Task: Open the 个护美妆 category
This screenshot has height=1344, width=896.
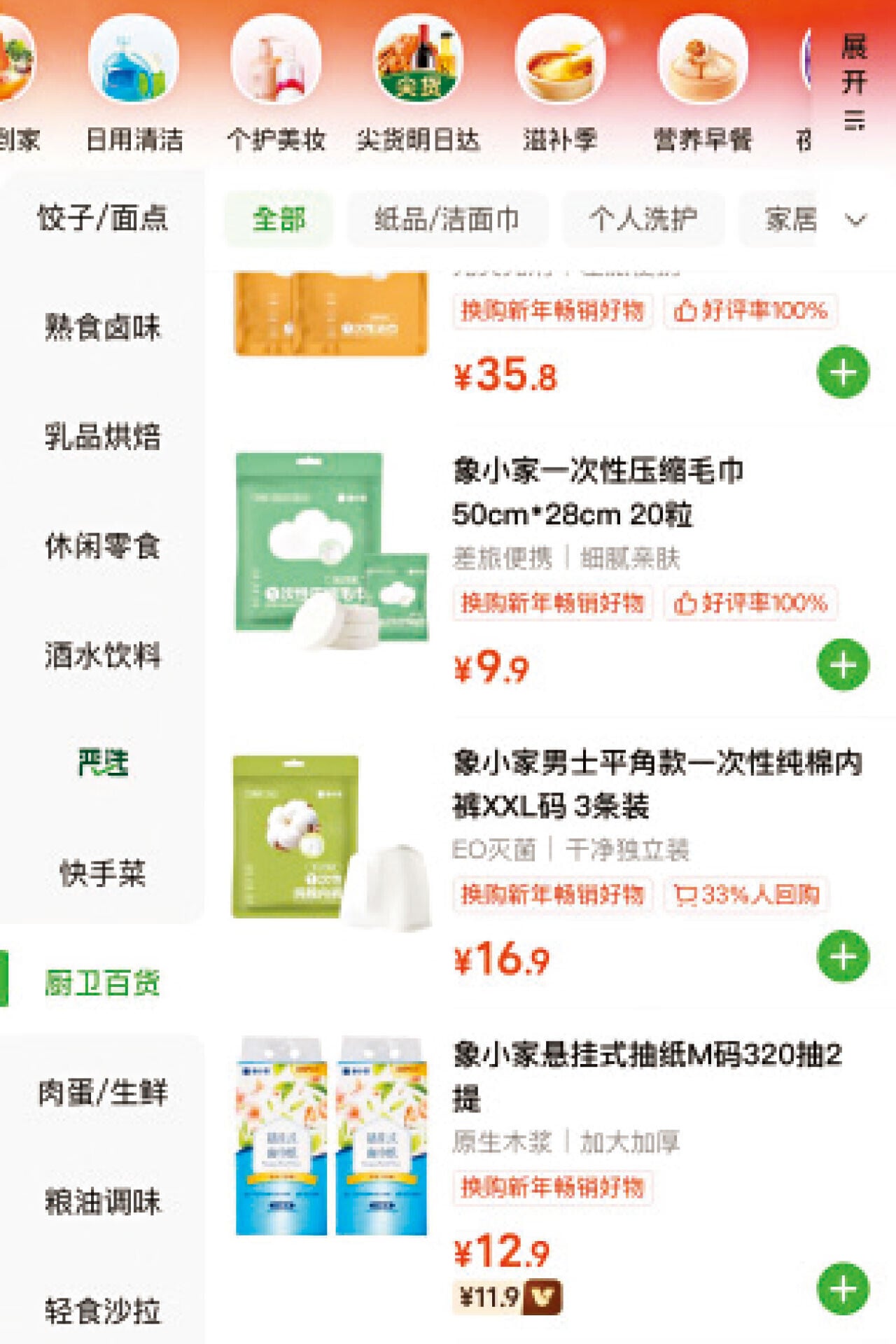Action: [276, 84]
